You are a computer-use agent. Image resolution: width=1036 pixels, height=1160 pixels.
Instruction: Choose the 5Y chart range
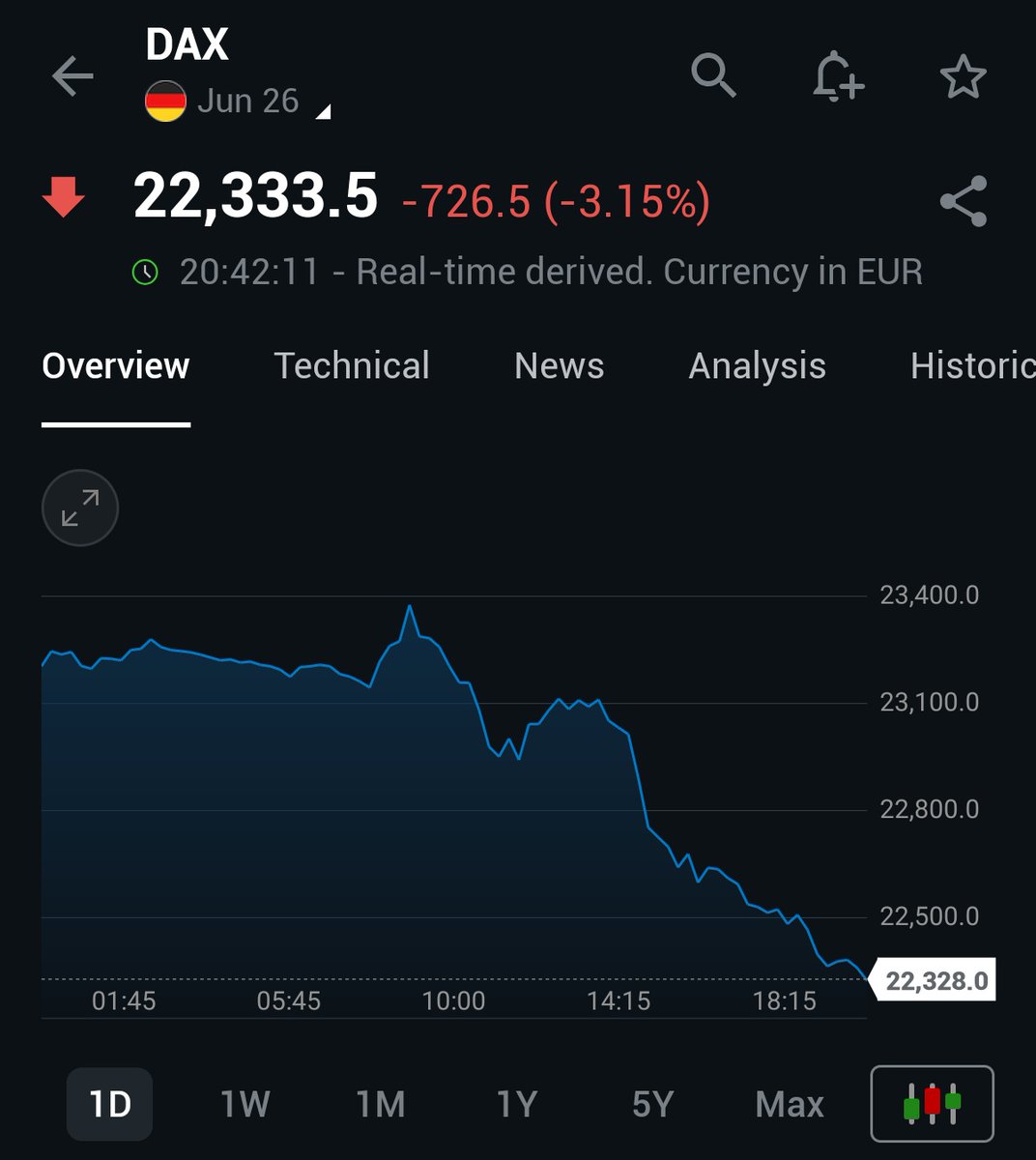[652, 1104]
